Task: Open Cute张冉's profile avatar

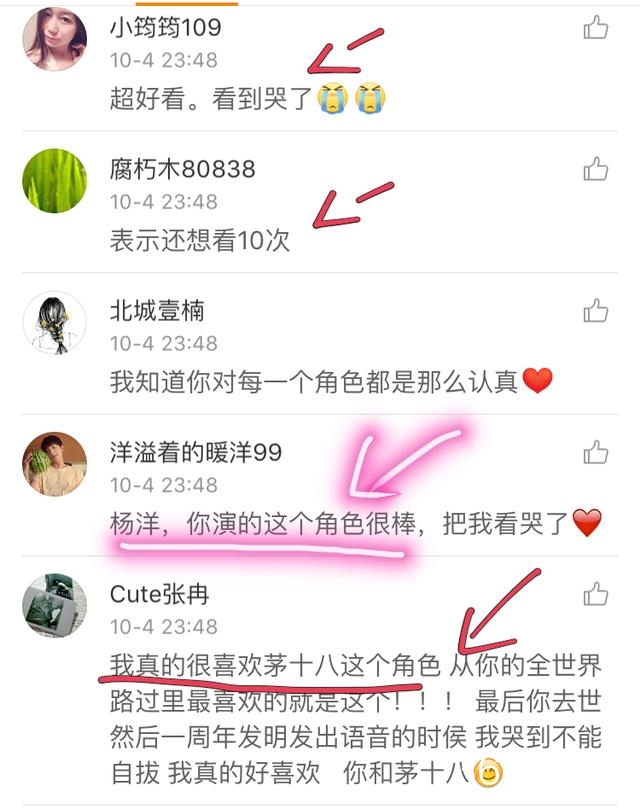Action: coord(55,605)
